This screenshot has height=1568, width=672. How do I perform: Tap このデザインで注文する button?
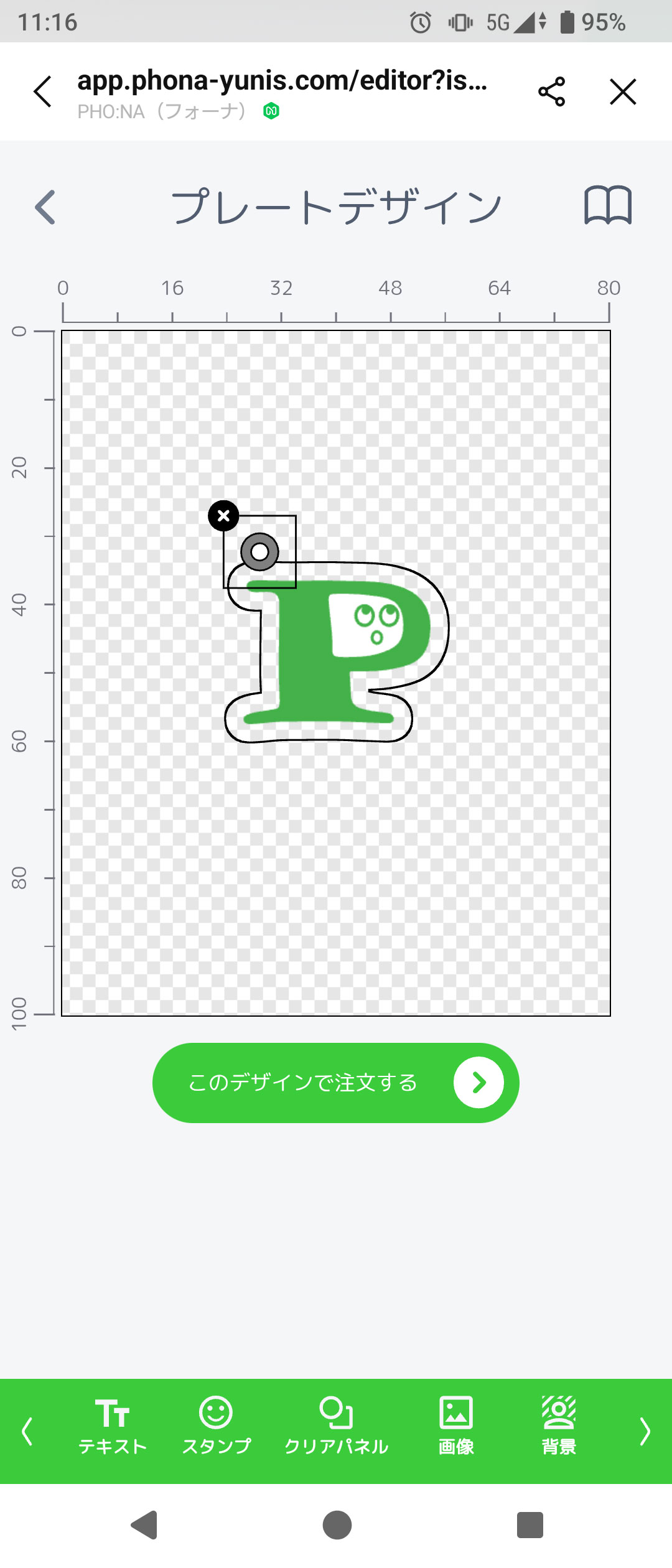(x=336, y=1083)
